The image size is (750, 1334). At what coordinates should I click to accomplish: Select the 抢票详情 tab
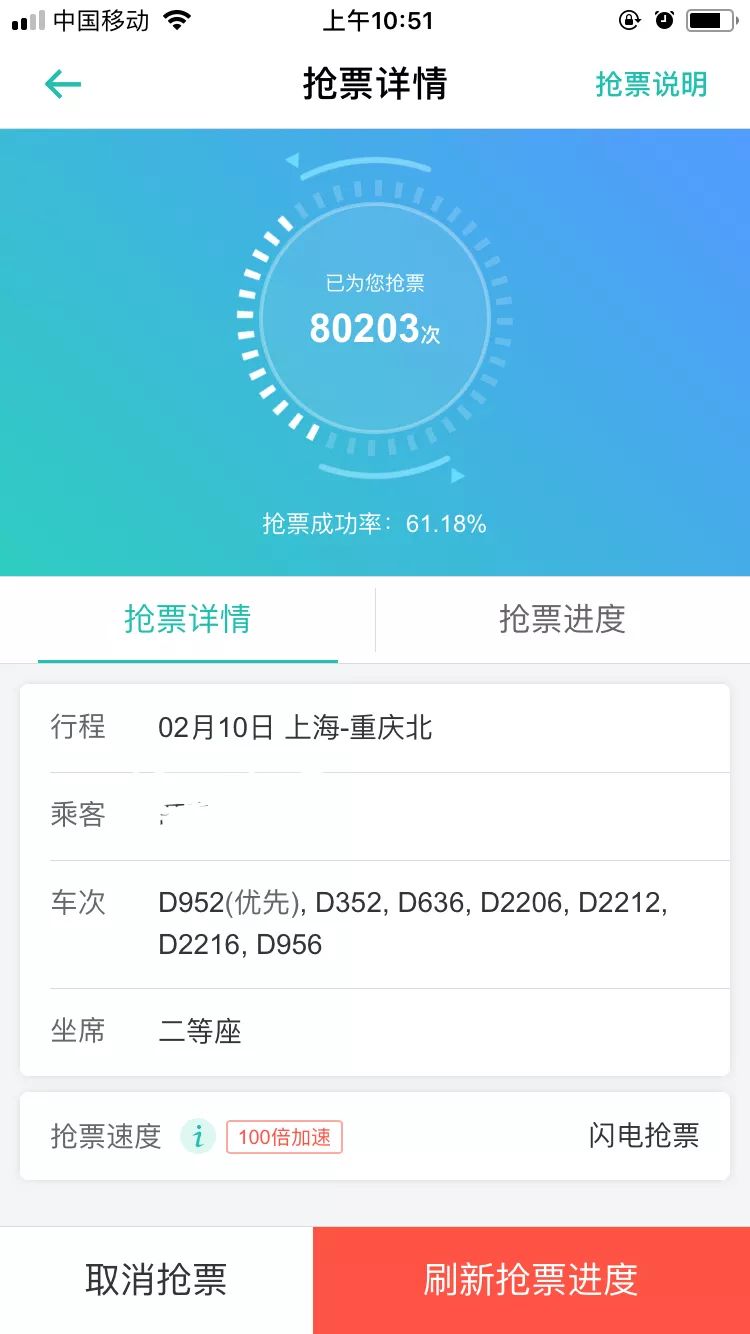(x=187, y=619)
